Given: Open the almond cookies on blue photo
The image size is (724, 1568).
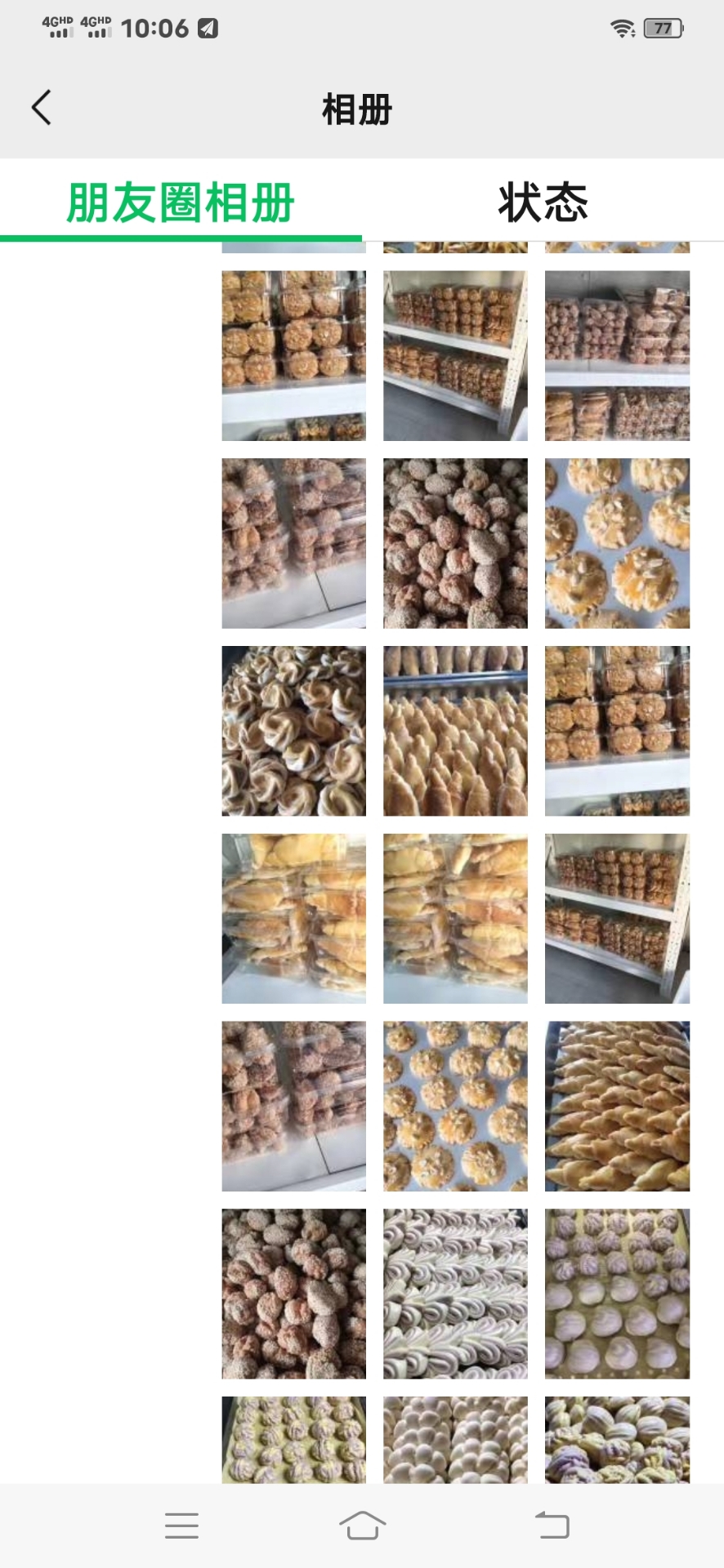Looking at the screenshot, I should [x=617, y=543].
